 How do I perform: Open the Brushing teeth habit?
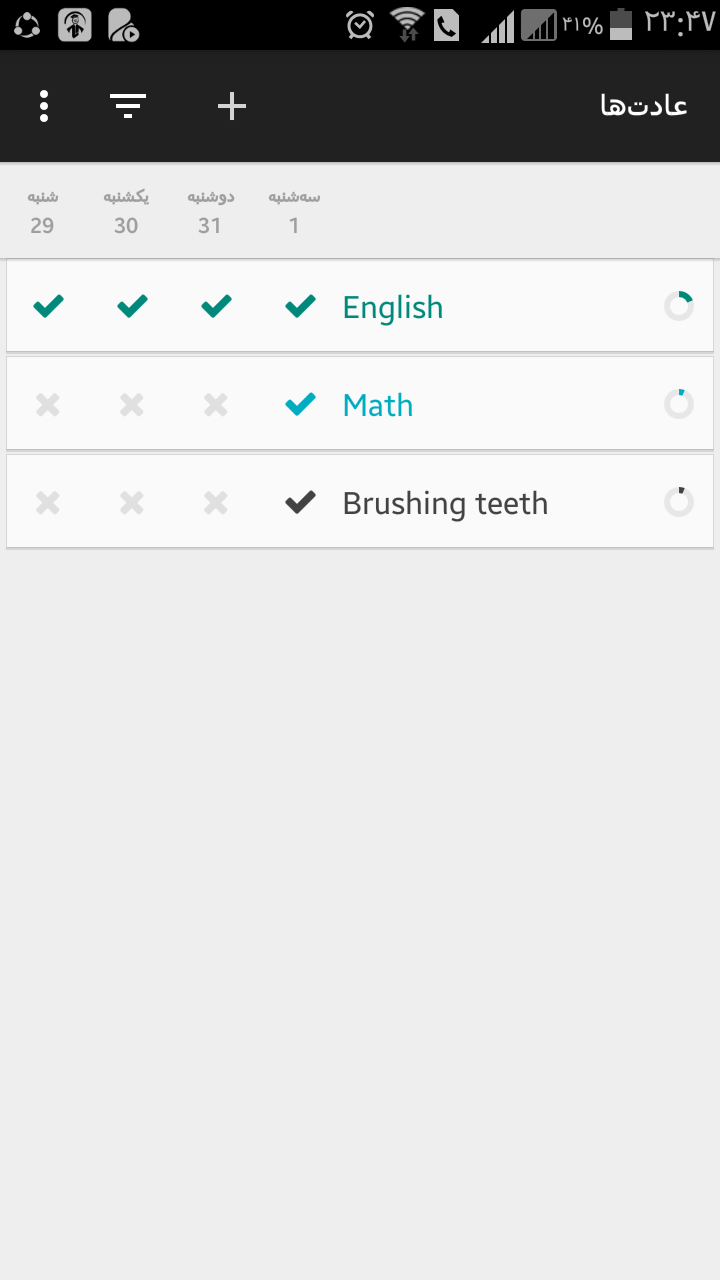[445, 503]
